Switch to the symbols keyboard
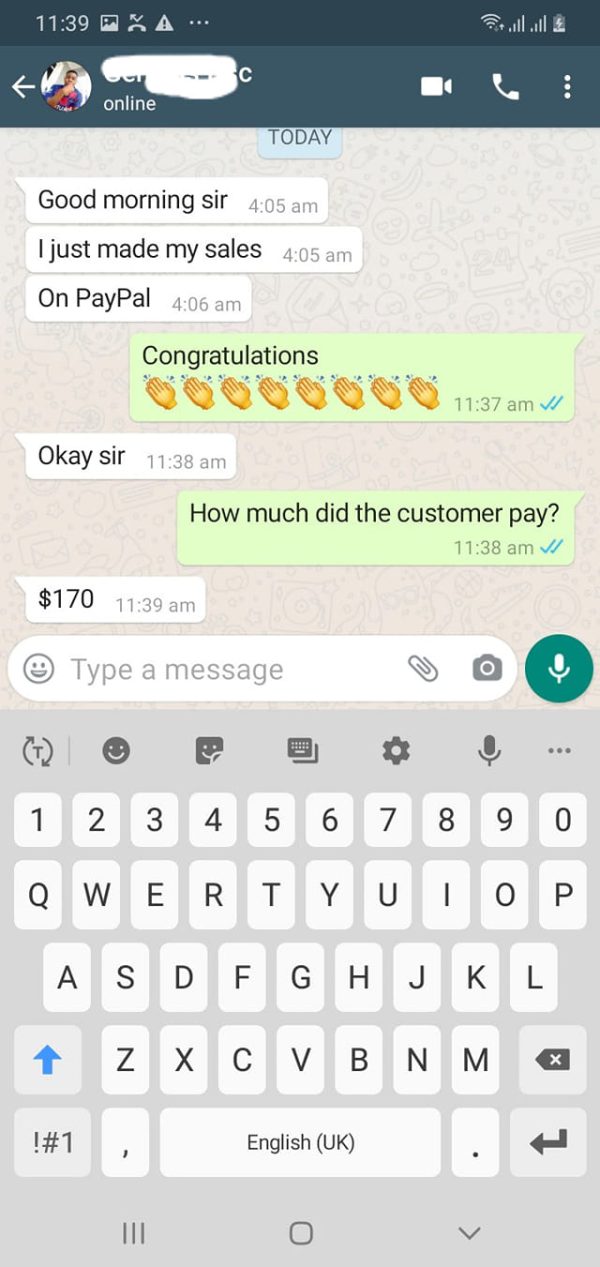Image resolution: width=600 pixels, height=1267 pixels. pyautogui.click(x=52, y=1142)
